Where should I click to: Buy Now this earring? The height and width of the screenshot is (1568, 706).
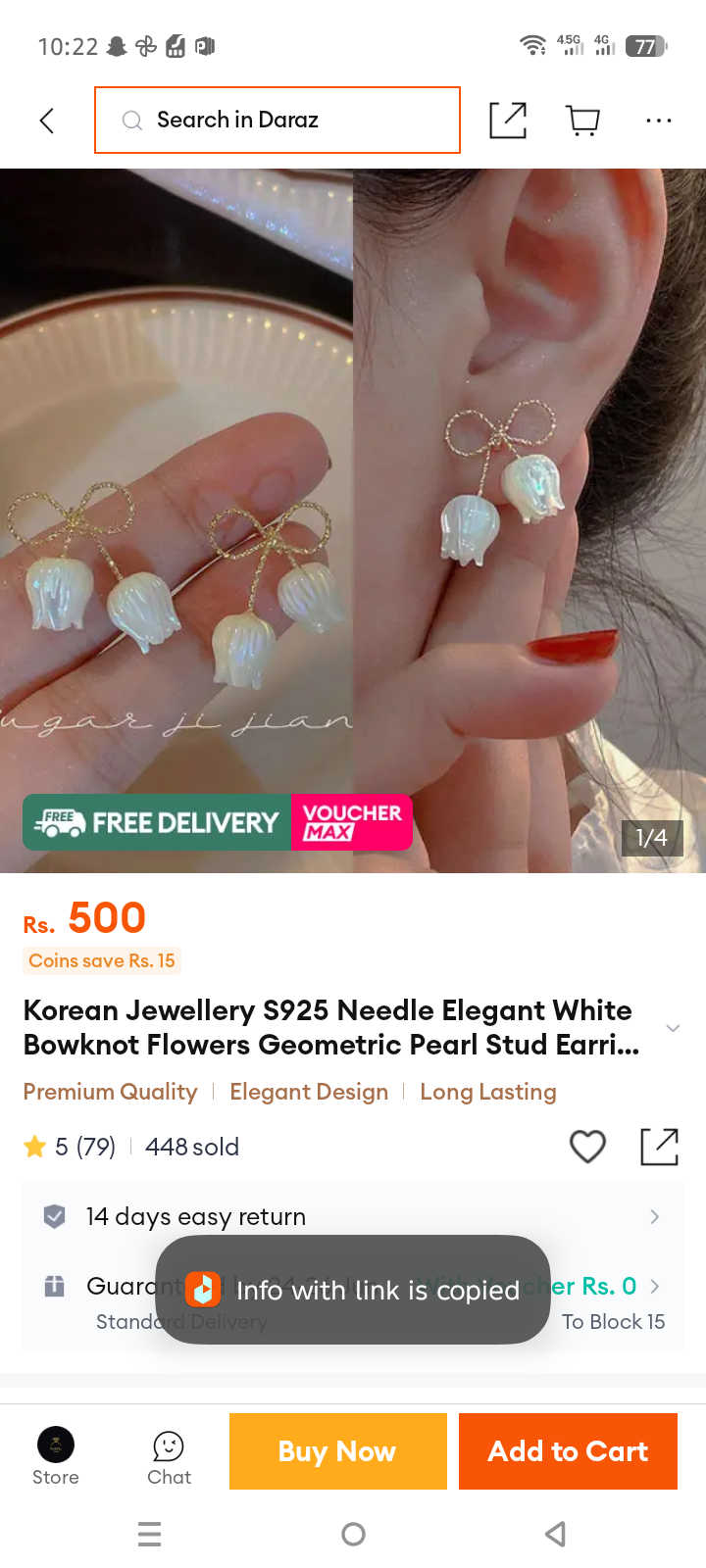point(338,1451)
